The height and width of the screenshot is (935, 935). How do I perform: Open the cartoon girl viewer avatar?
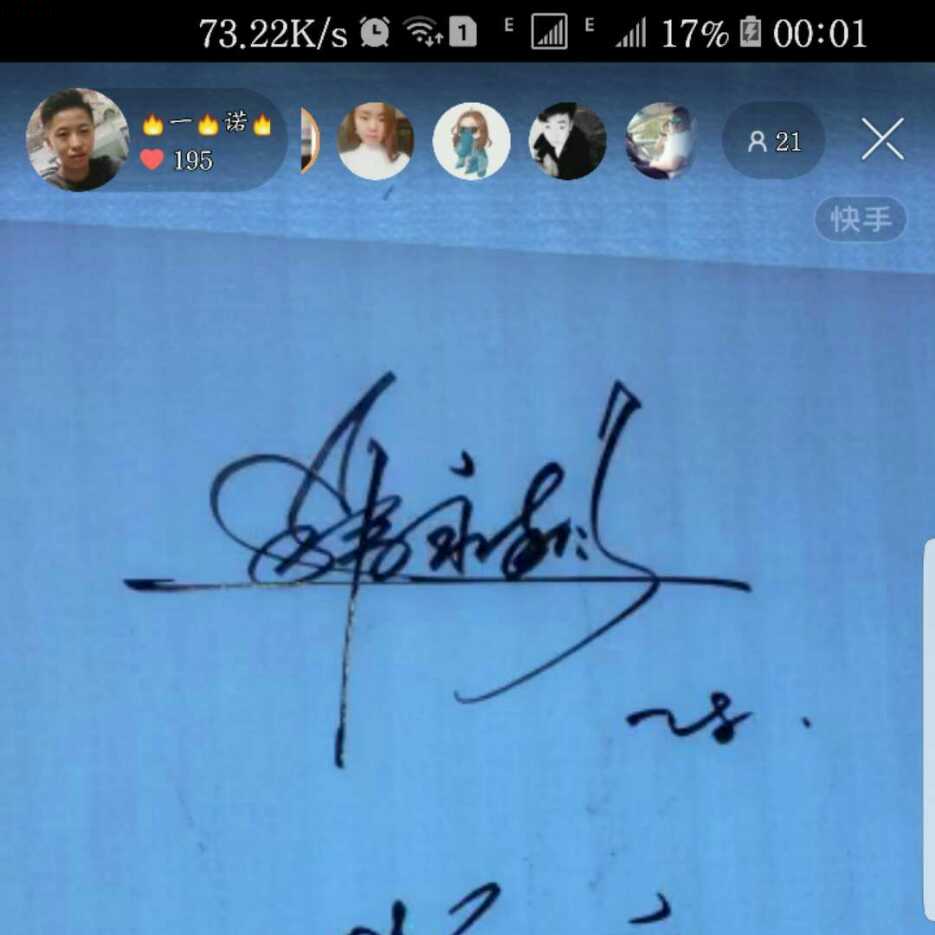pos(471,141)
